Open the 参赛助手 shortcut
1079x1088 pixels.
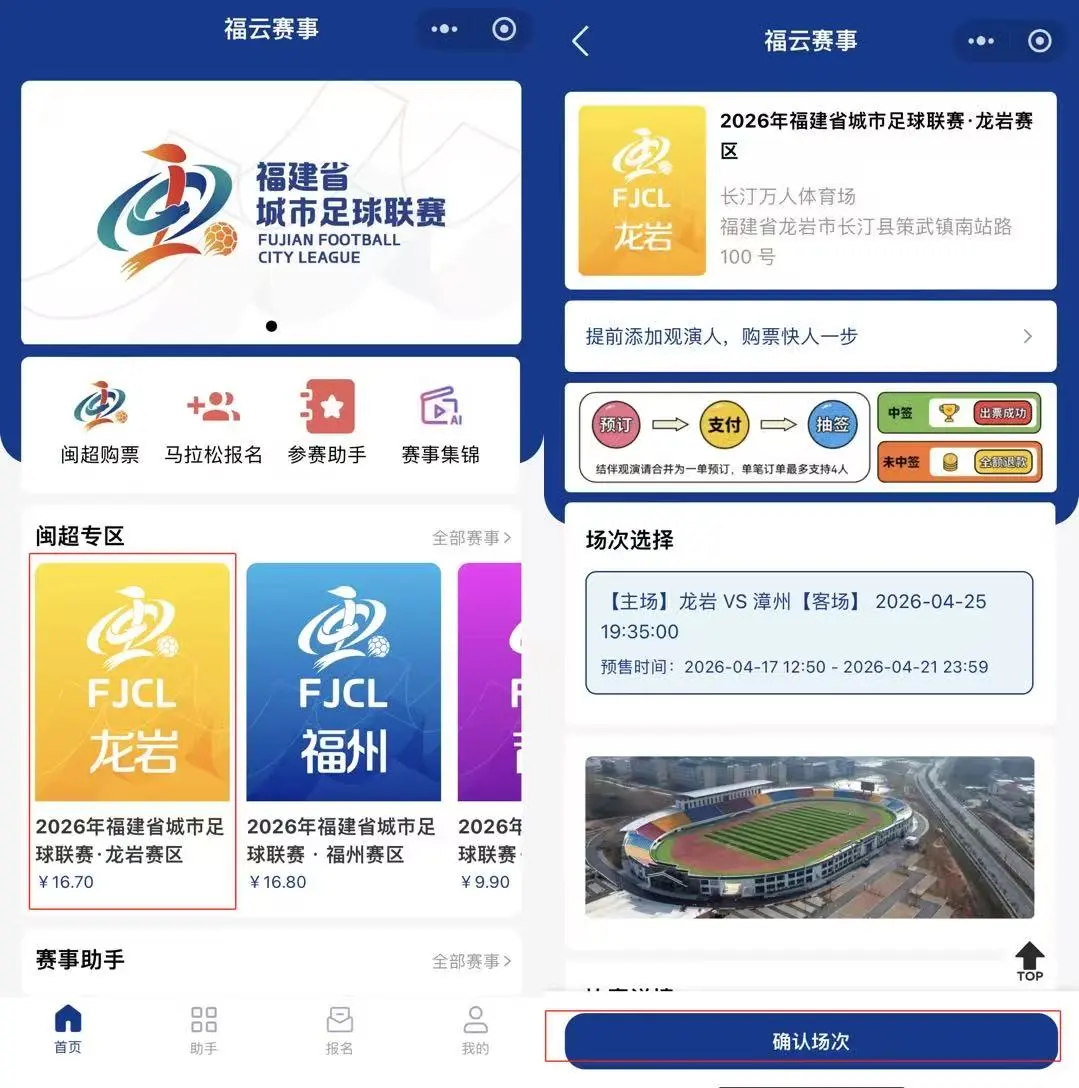pos(327,423)
